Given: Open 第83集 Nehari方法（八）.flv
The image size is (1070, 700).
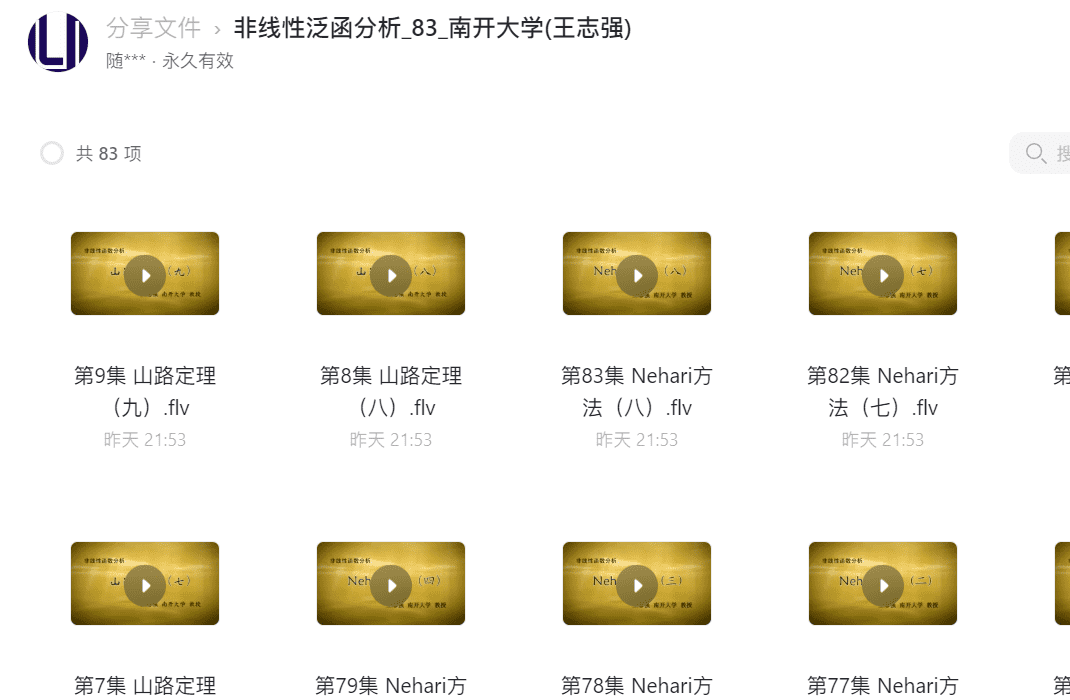Looking at the screenshot, I should click(x=637, y=275).
